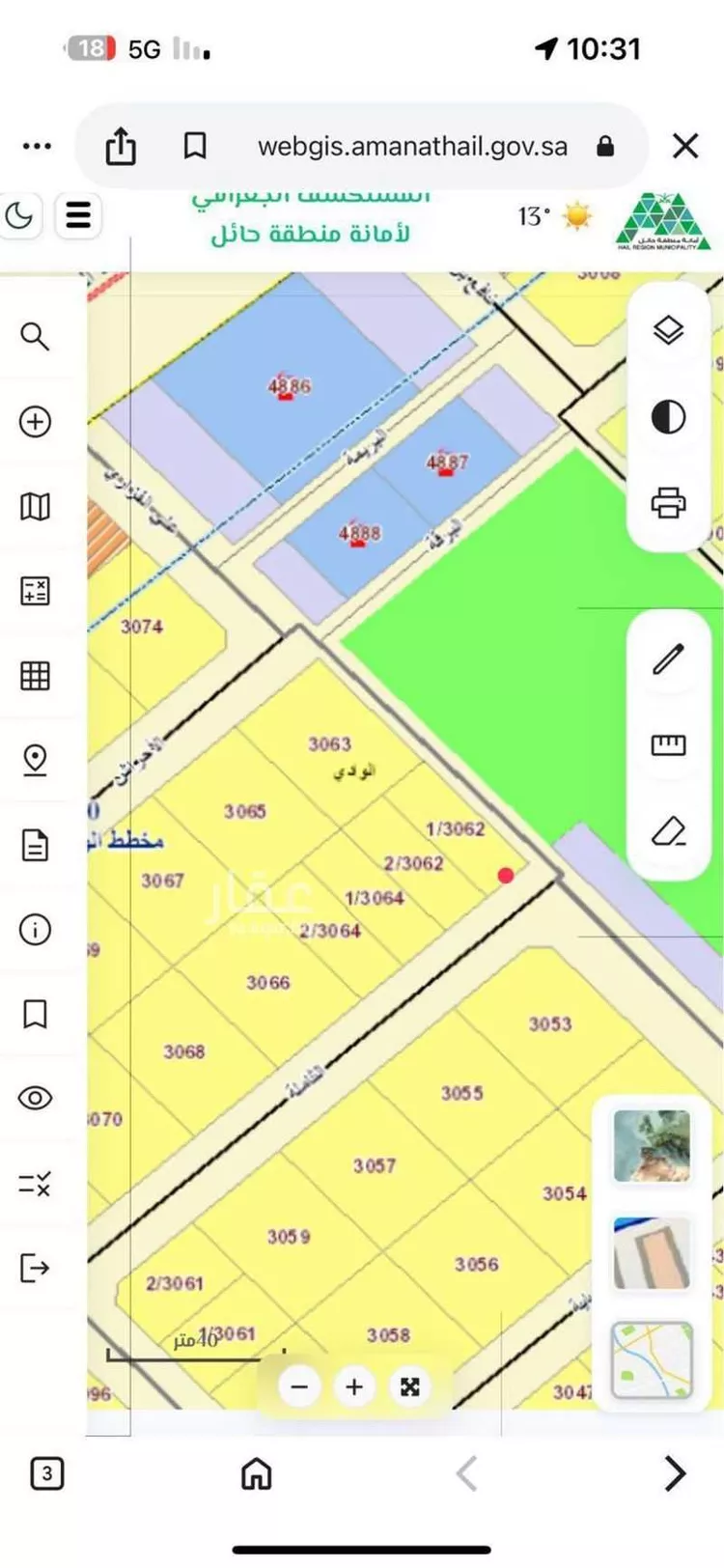Toggle layer visibility with eye icon
Image resolution: width=724 pixels, height=1568 pixels.
(x=36, y=1099)
